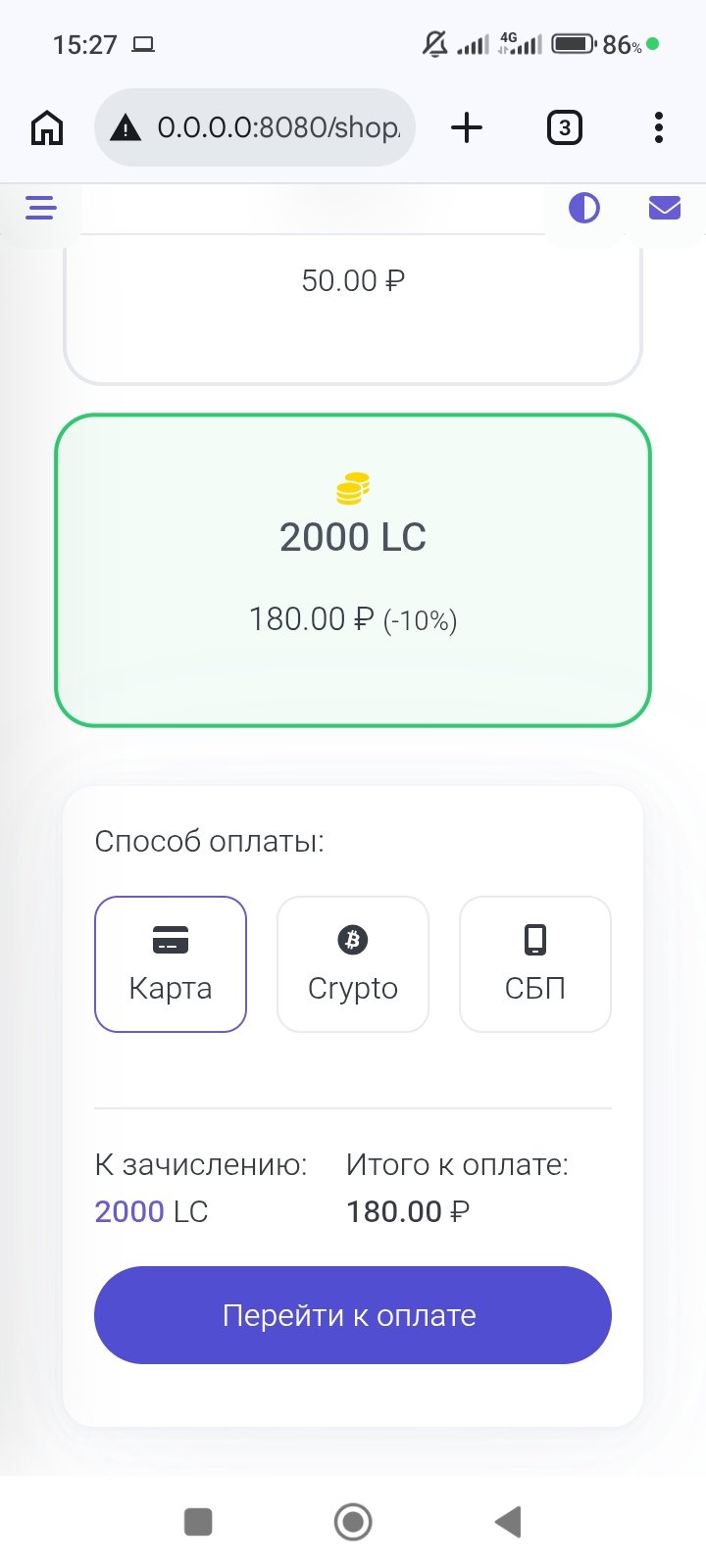Open the browser overflow menu
Screen dimensions: 706x1568
pyautogui.click(x=659, y=127)
